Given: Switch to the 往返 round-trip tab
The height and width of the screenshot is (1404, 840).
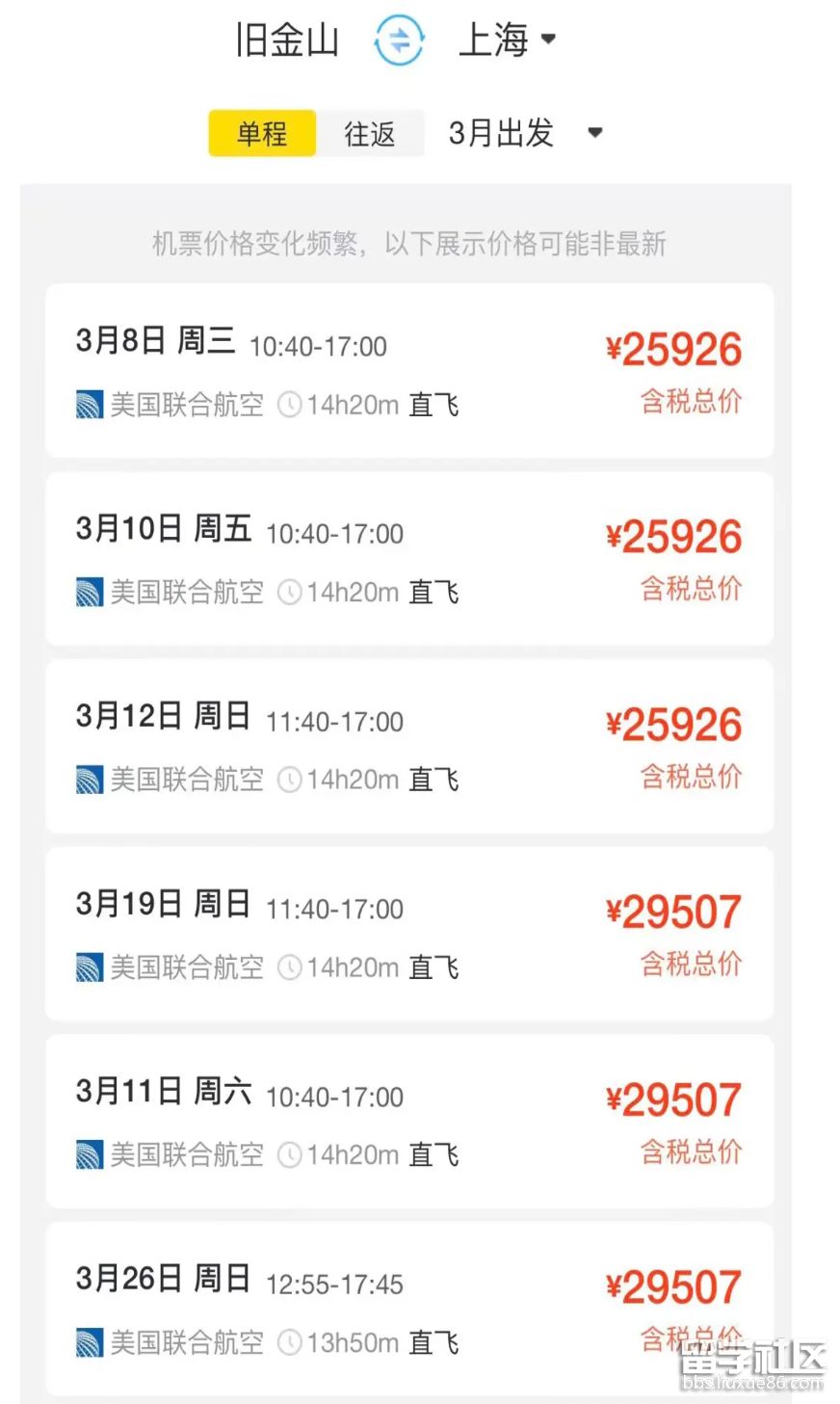Looking at the screenshot, I should (370, 133).
